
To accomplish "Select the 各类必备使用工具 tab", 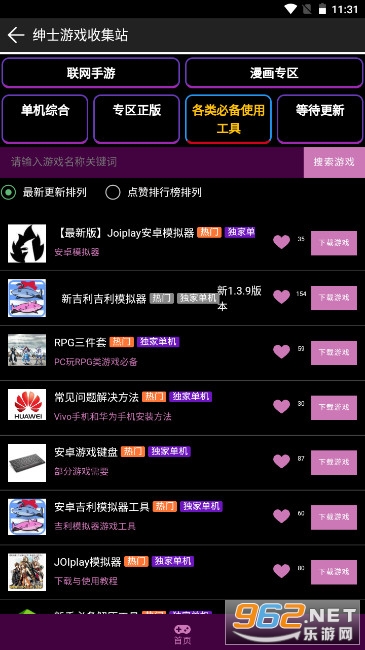I will [x=229, y=119].
